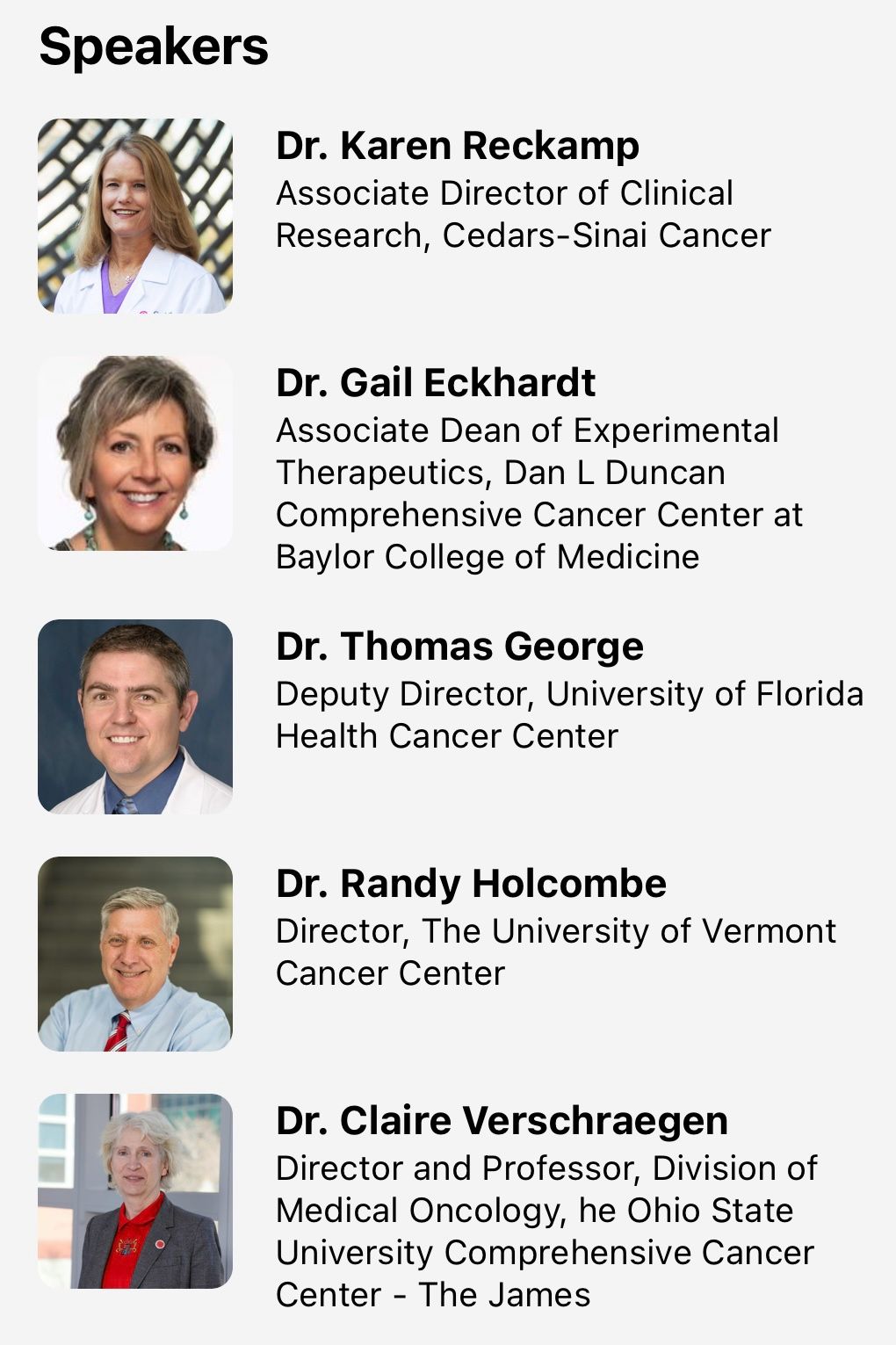Screen dimensions: 896x1345
Task: Tap the Dr. Claire Verschraegen speaker row
Action: click(502, 1122)
